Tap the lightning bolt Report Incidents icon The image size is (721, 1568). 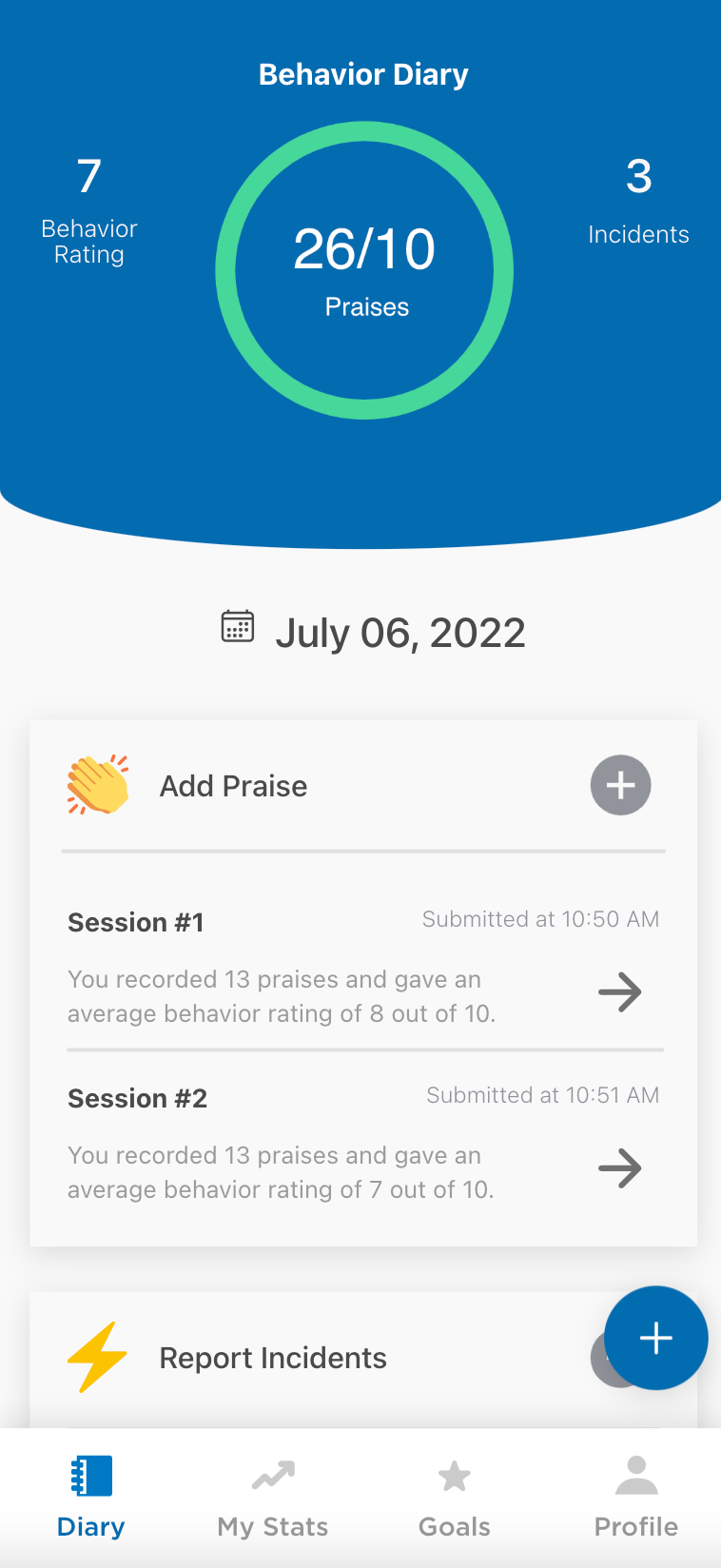click(x=96, y=1358)
